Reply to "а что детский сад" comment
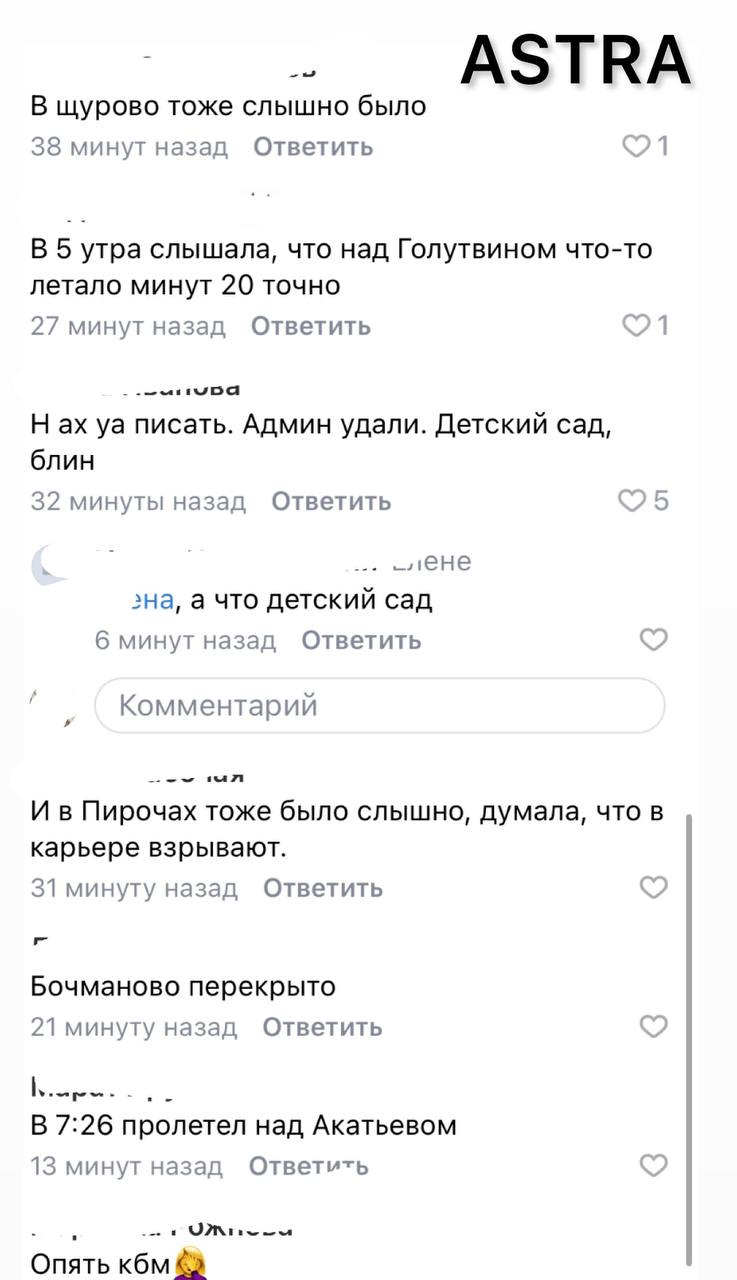The height and width of the screenshot is (1280, 737). [361, 640]
